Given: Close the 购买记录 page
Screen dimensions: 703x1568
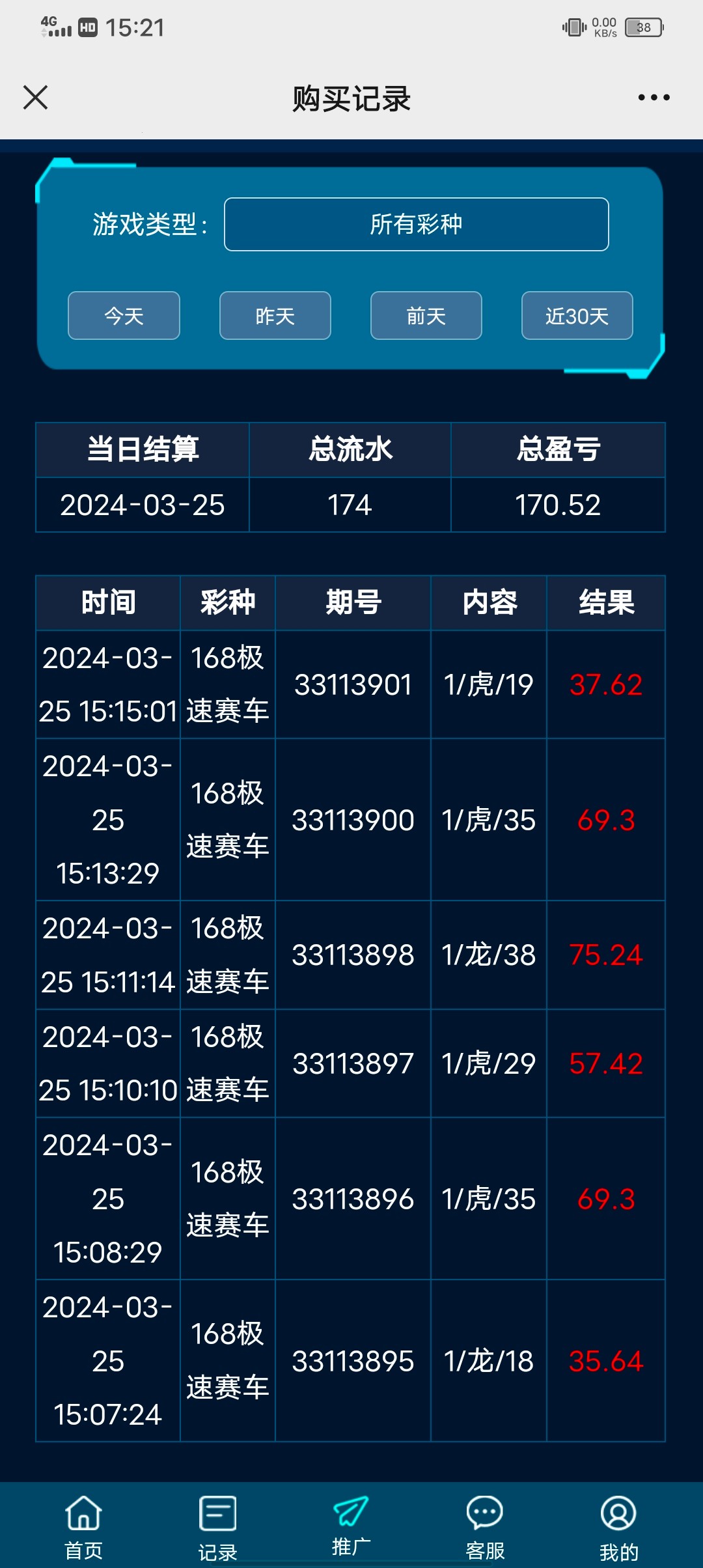Looking at the screenshot, I should (36, 98).
